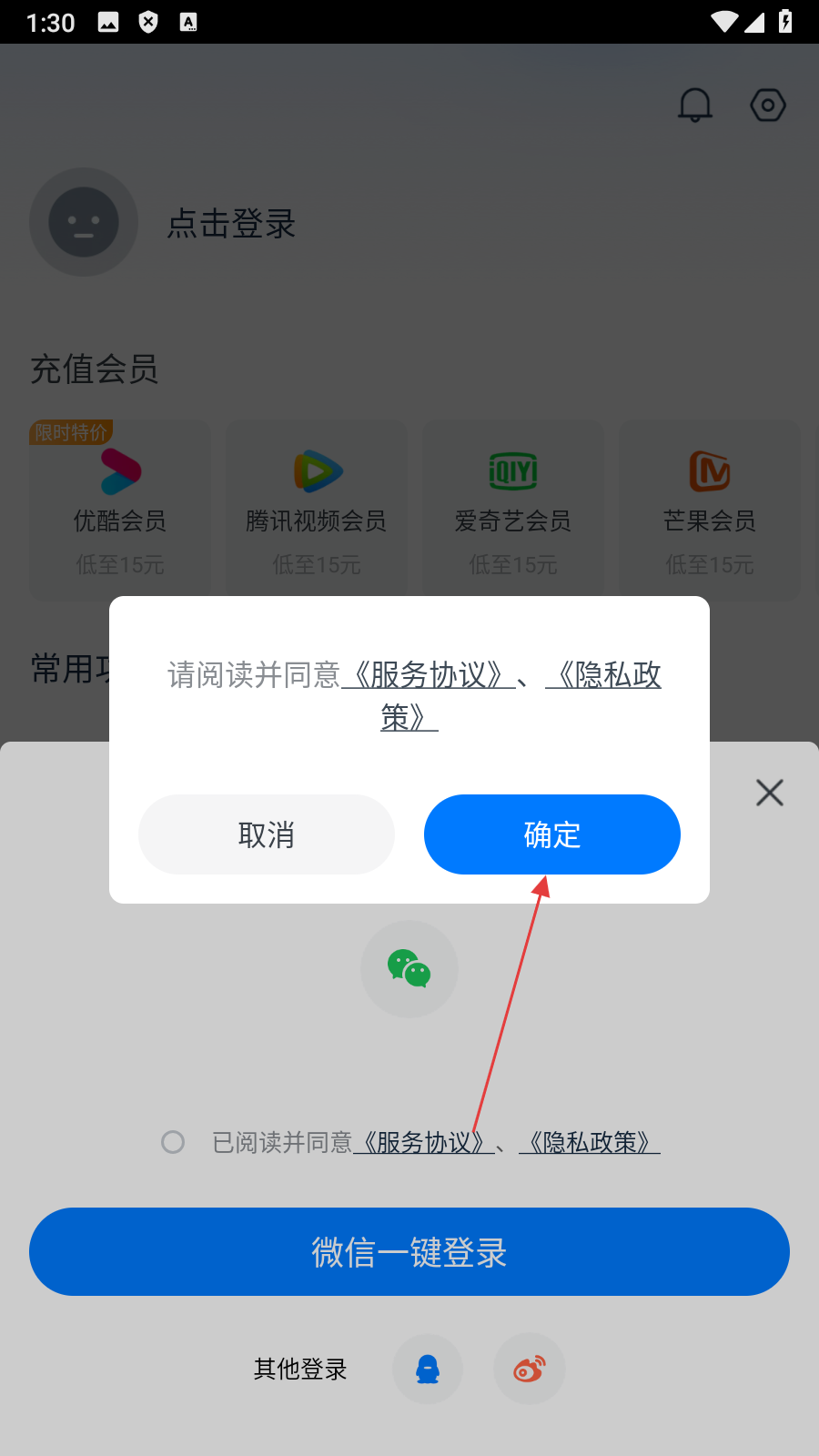Tap 微信一键登录 button
Viewport: 819px width, 1456px height.
coord(409,1252)
